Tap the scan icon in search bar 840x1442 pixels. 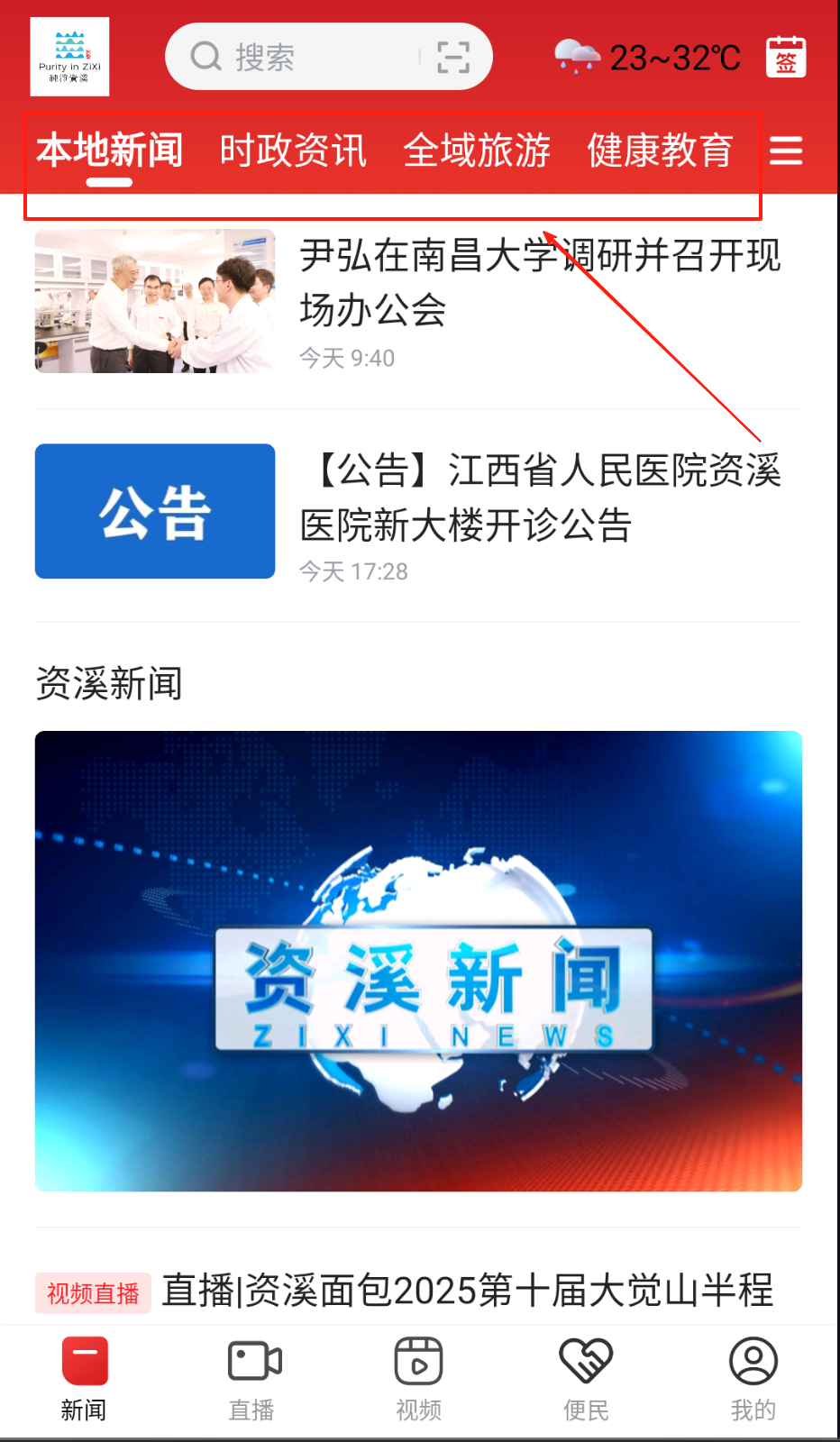tap(453, 57)
